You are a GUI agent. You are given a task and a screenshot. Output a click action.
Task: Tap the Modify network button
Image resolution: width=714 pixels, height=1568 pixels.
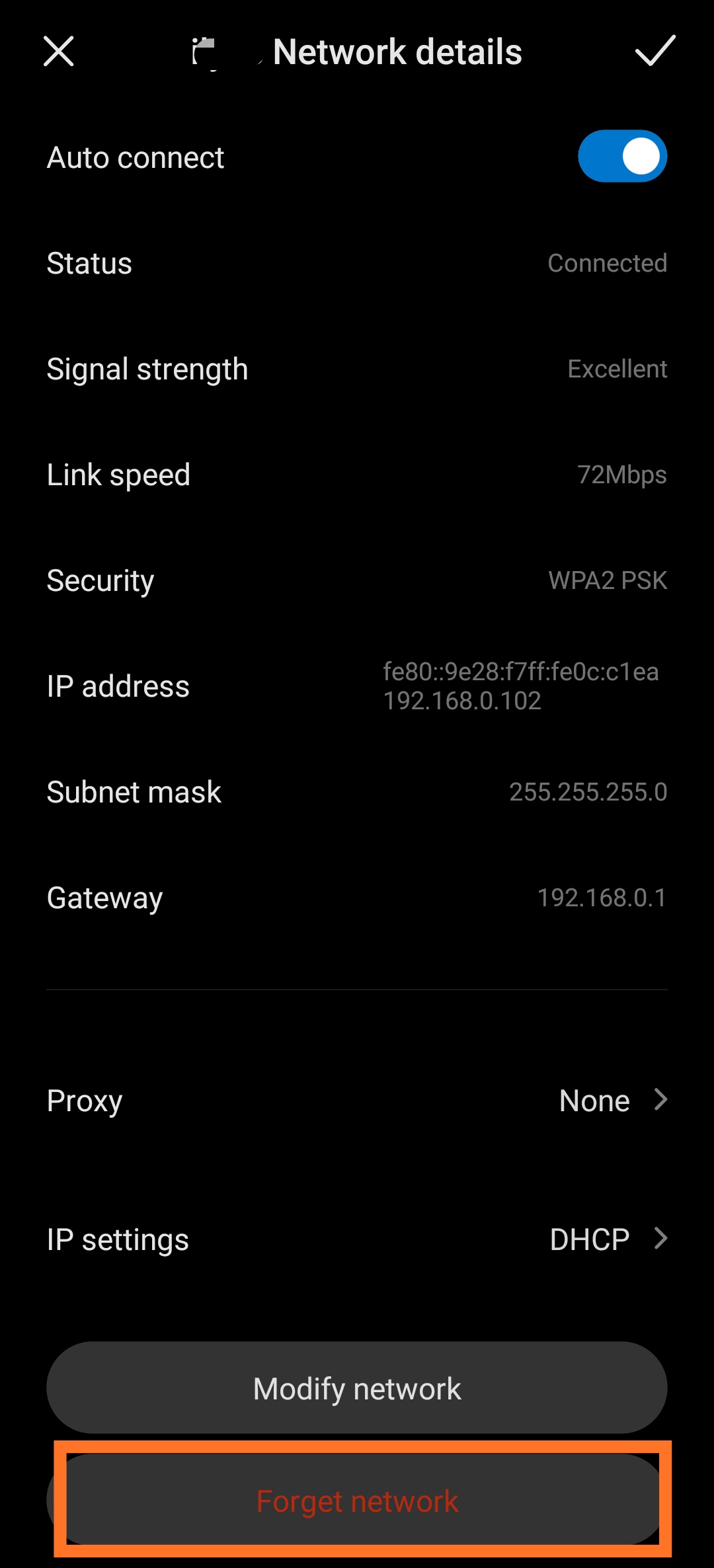357,1388
